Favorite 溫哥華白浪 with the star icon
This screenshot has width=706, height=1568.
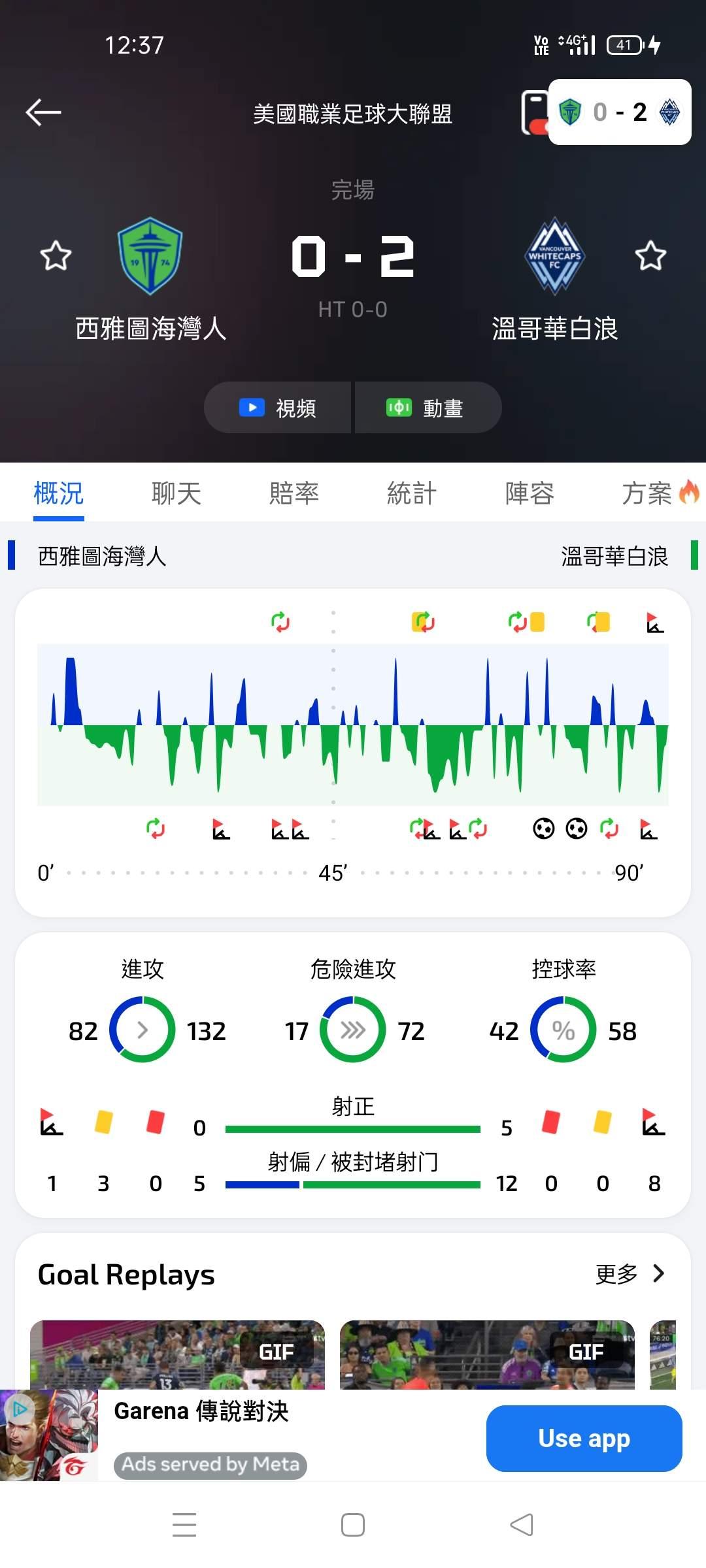[650, 255]
